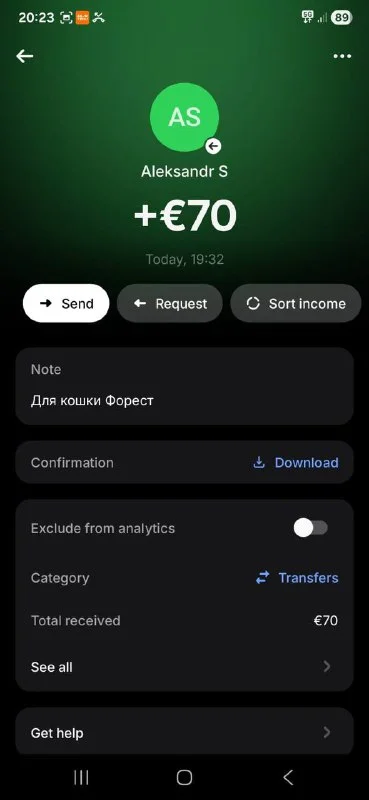Go to the system home screen

click(184, 778)
